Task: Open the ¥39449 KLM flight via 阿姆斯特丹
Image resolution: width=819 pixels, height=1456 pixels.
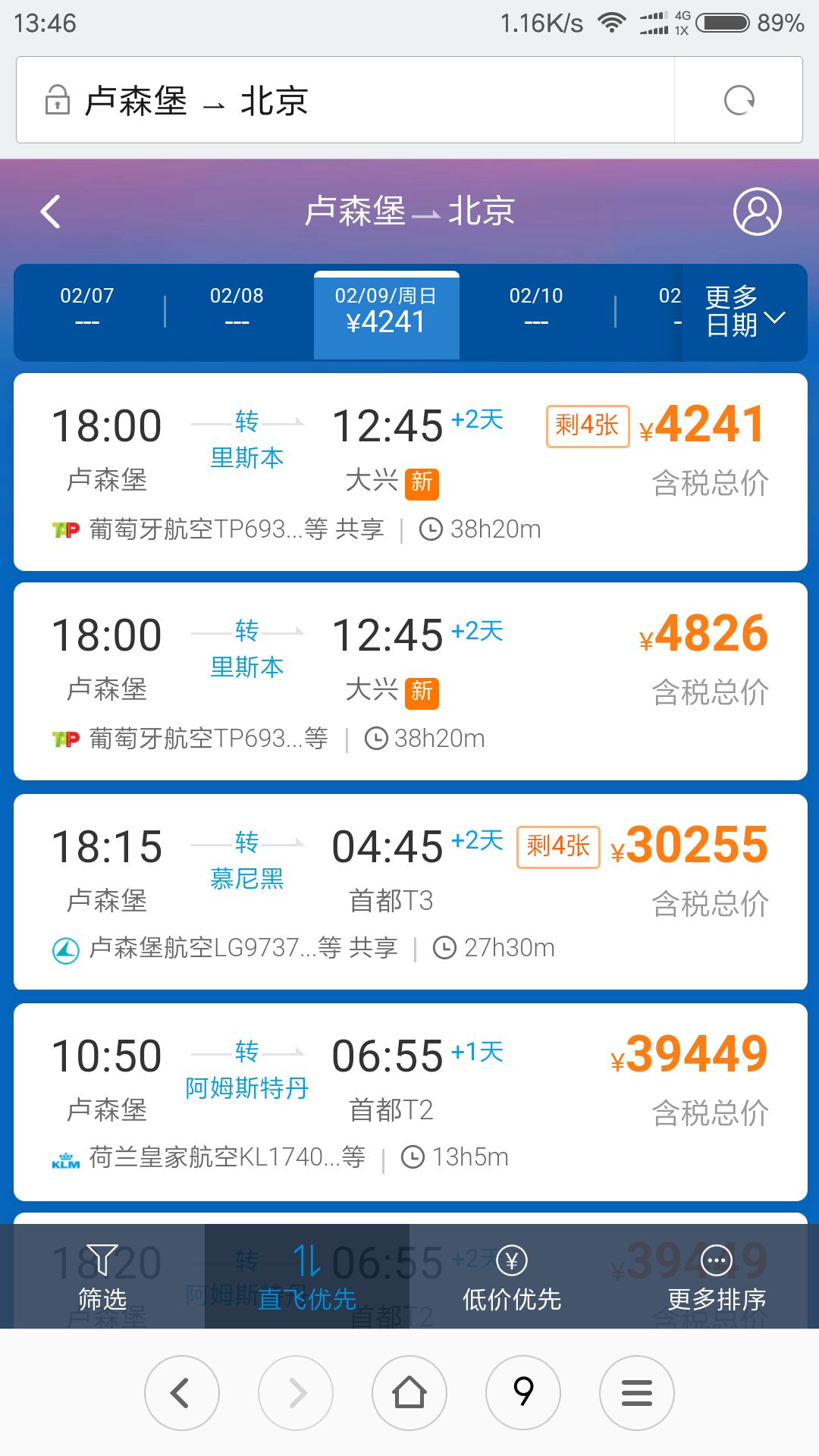Action: tap(409, 1101)
